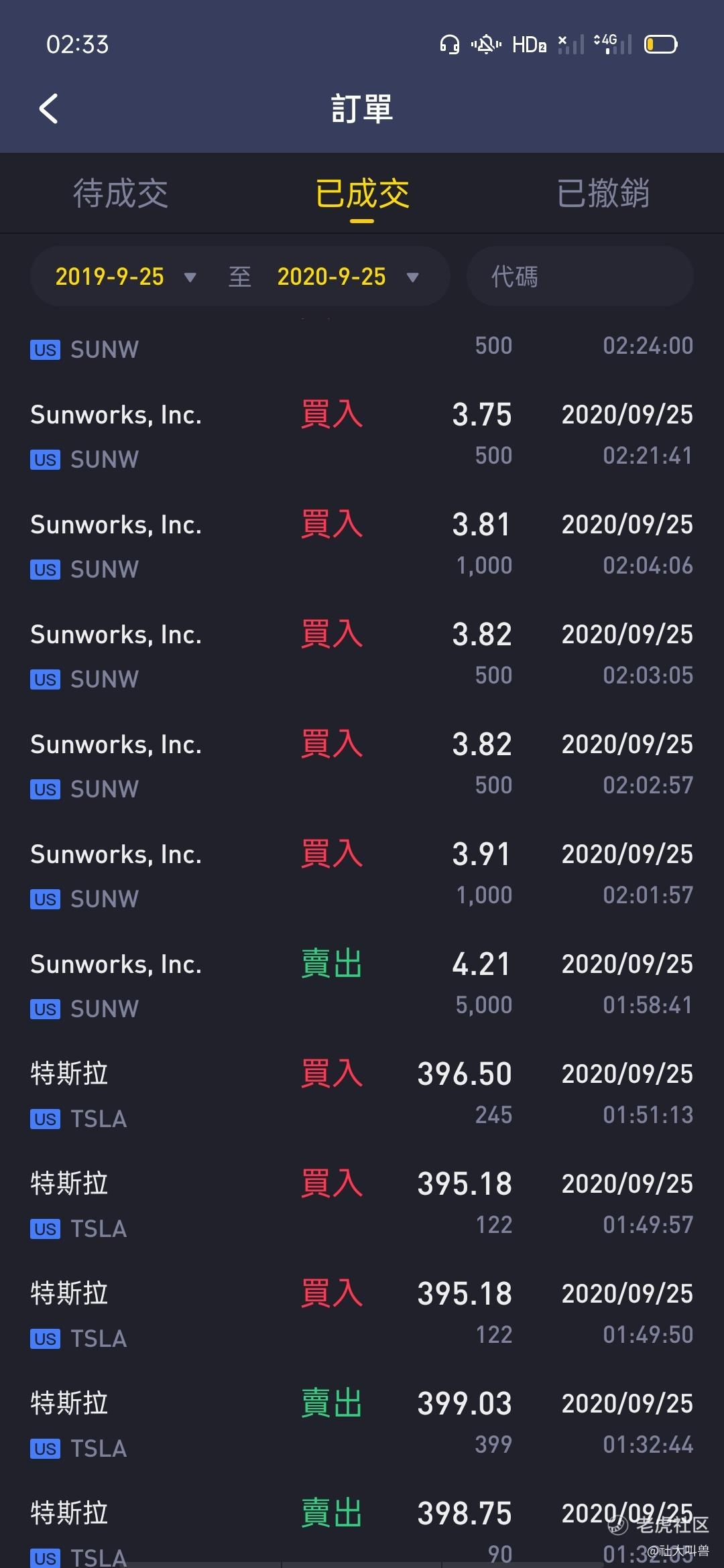
Task: Open Sunworks buy order at 3.91
Action: coord(362,875)
